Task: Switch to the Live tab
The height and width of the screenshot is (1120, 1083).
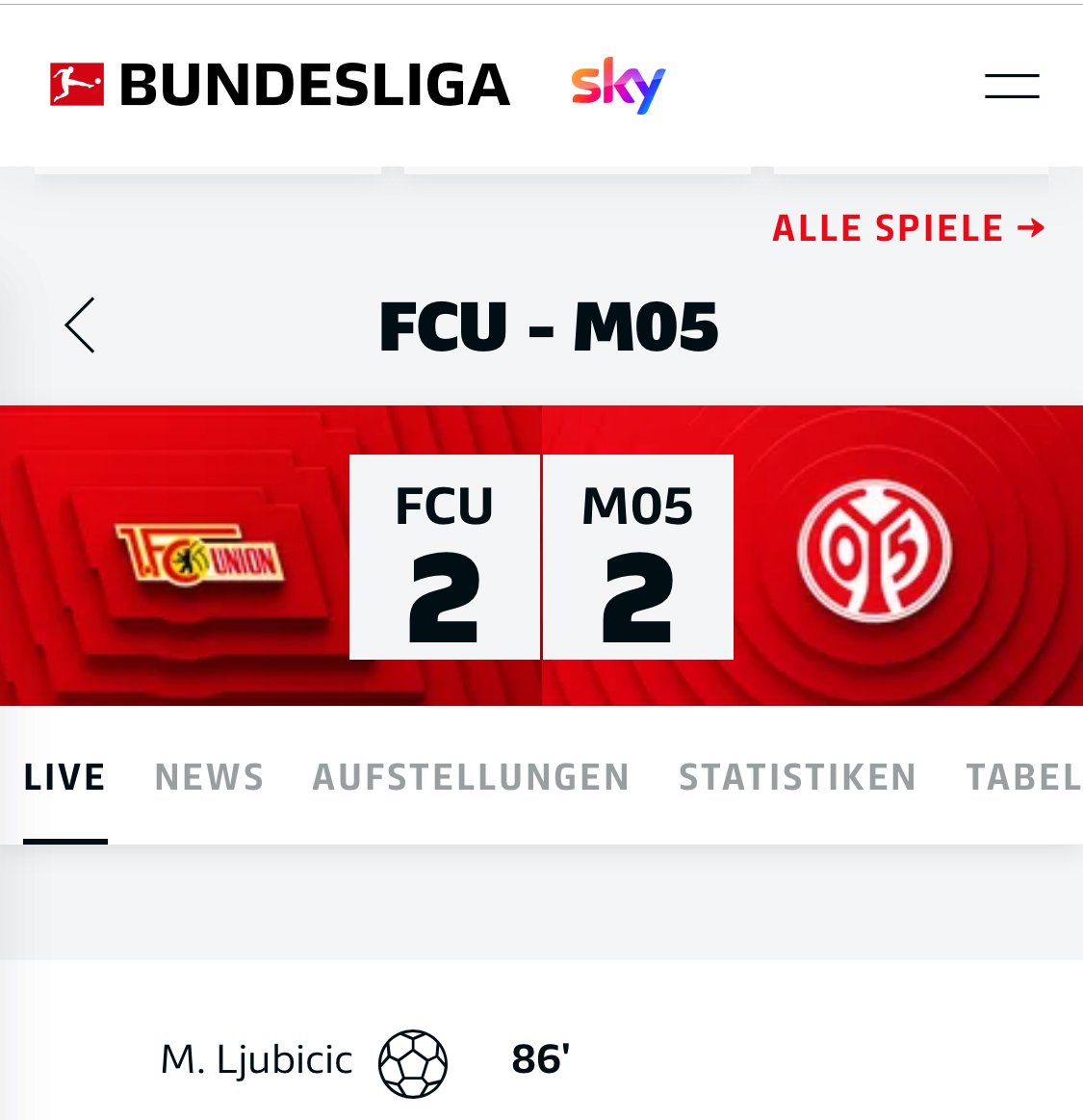Action: tap(64, 777)
